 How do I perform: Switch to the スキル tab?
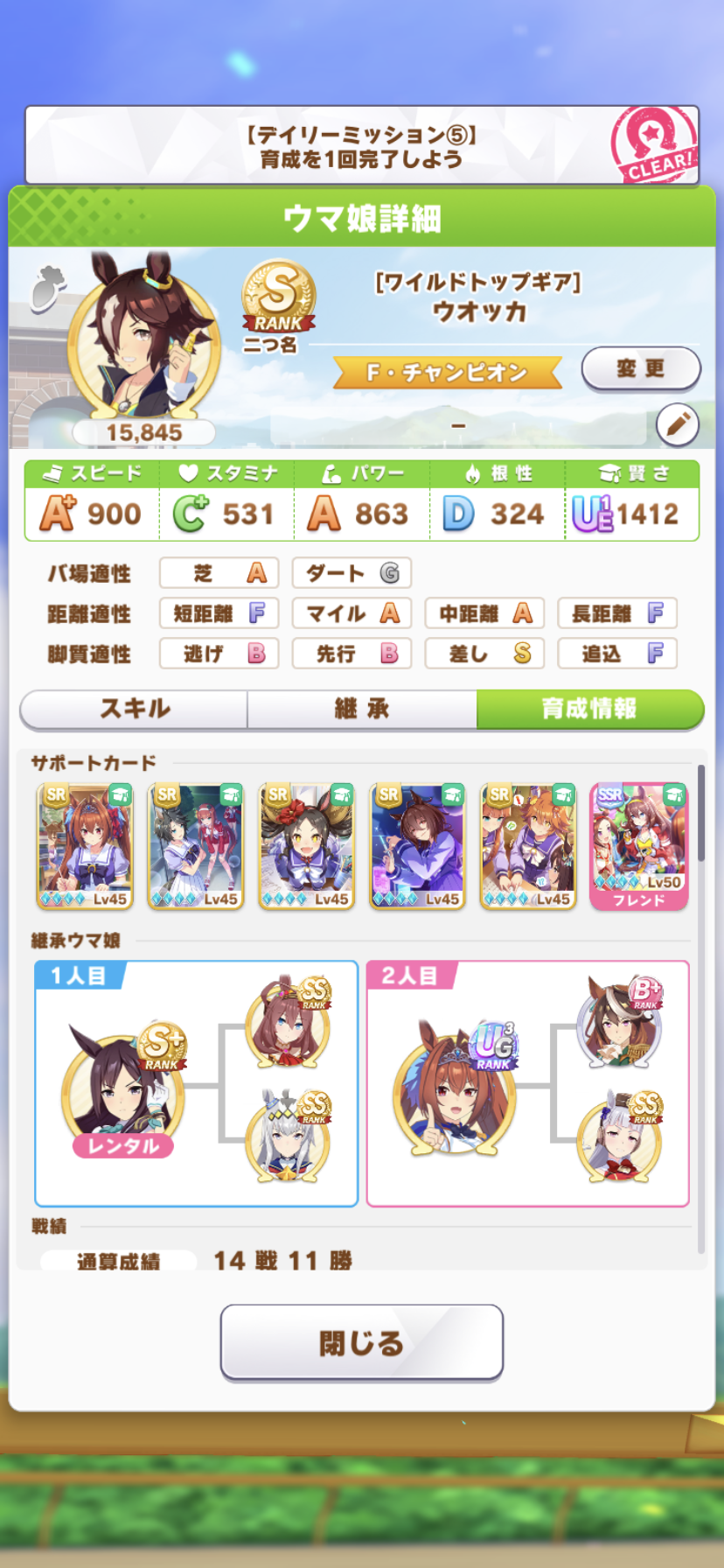click(135, 709)
